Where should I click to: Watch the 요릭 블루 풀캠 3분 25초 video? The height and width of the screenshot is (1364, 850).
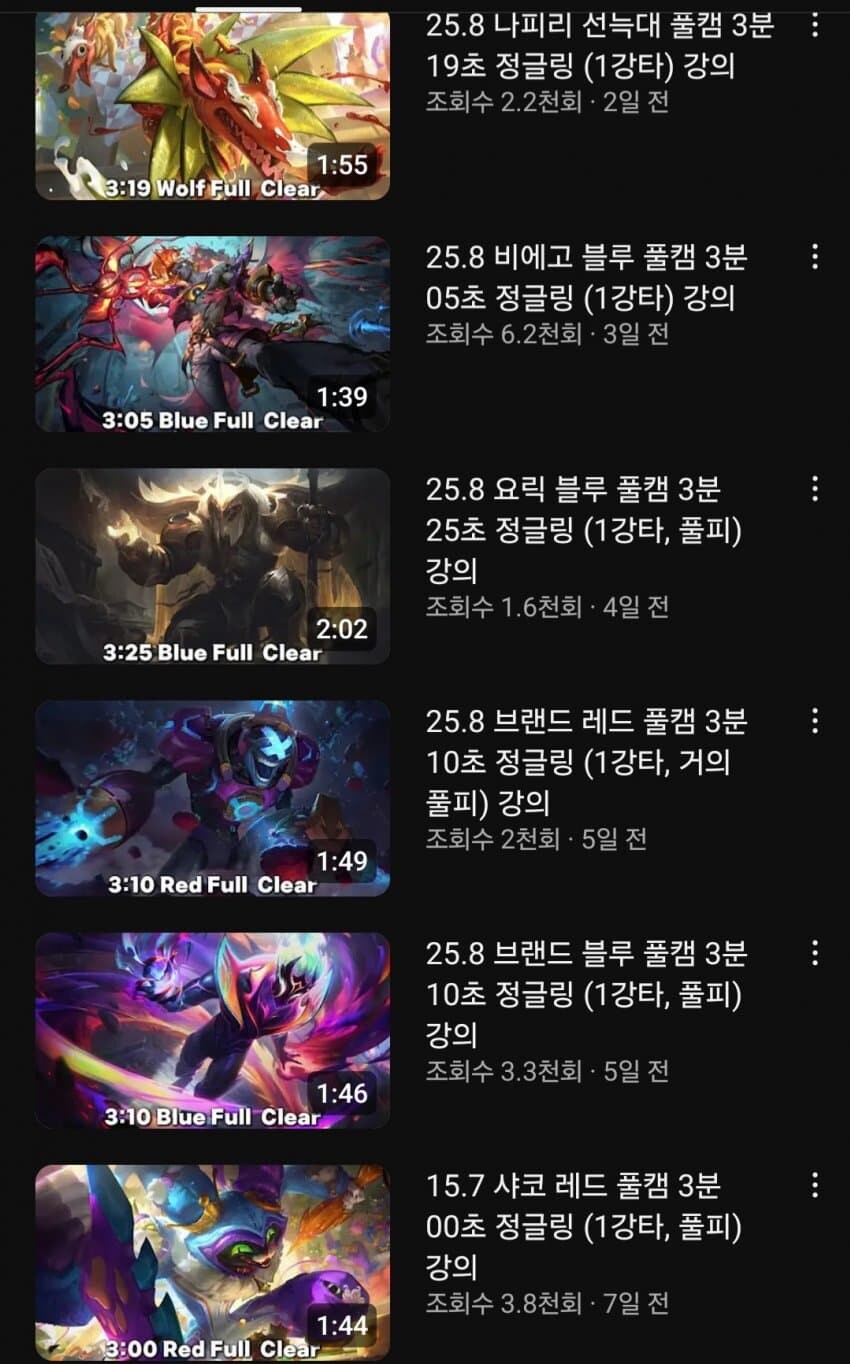tap(212, 566)
